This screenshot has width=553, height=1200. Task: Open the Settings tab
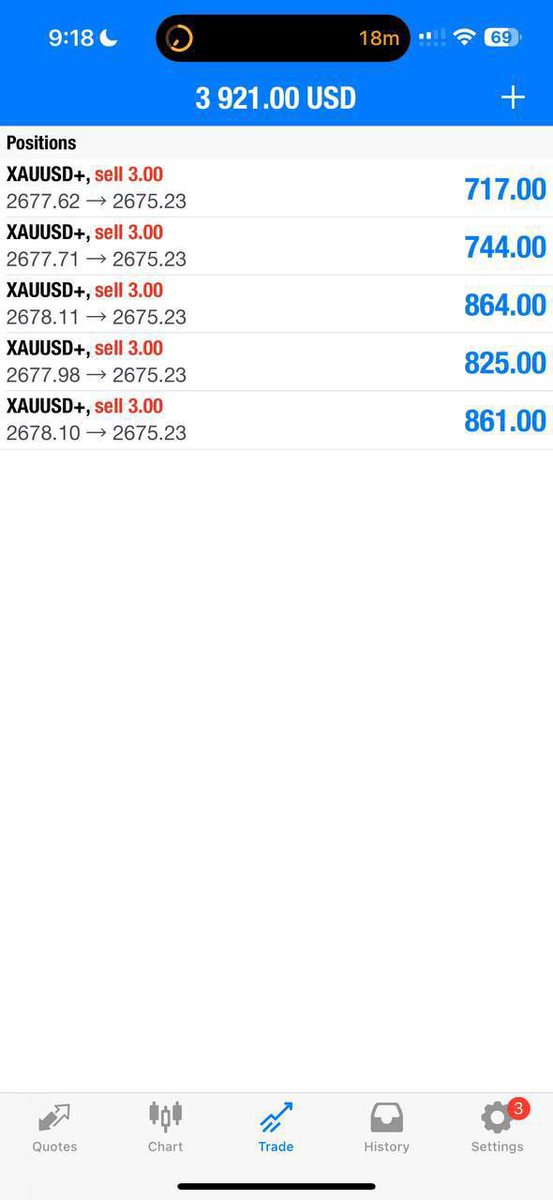(x=497, y=1128)
